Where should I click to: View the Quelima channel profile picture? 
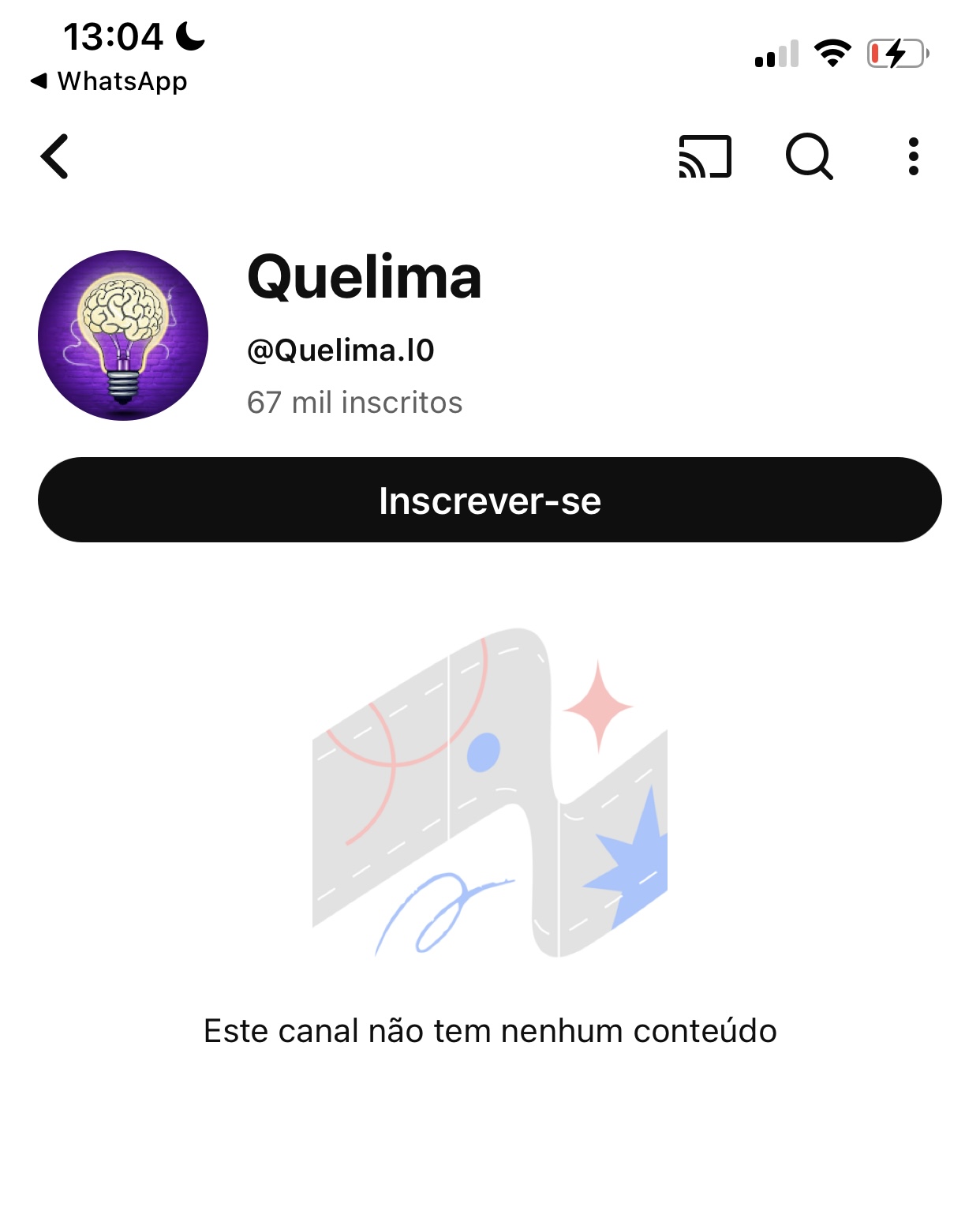(123, 336)
